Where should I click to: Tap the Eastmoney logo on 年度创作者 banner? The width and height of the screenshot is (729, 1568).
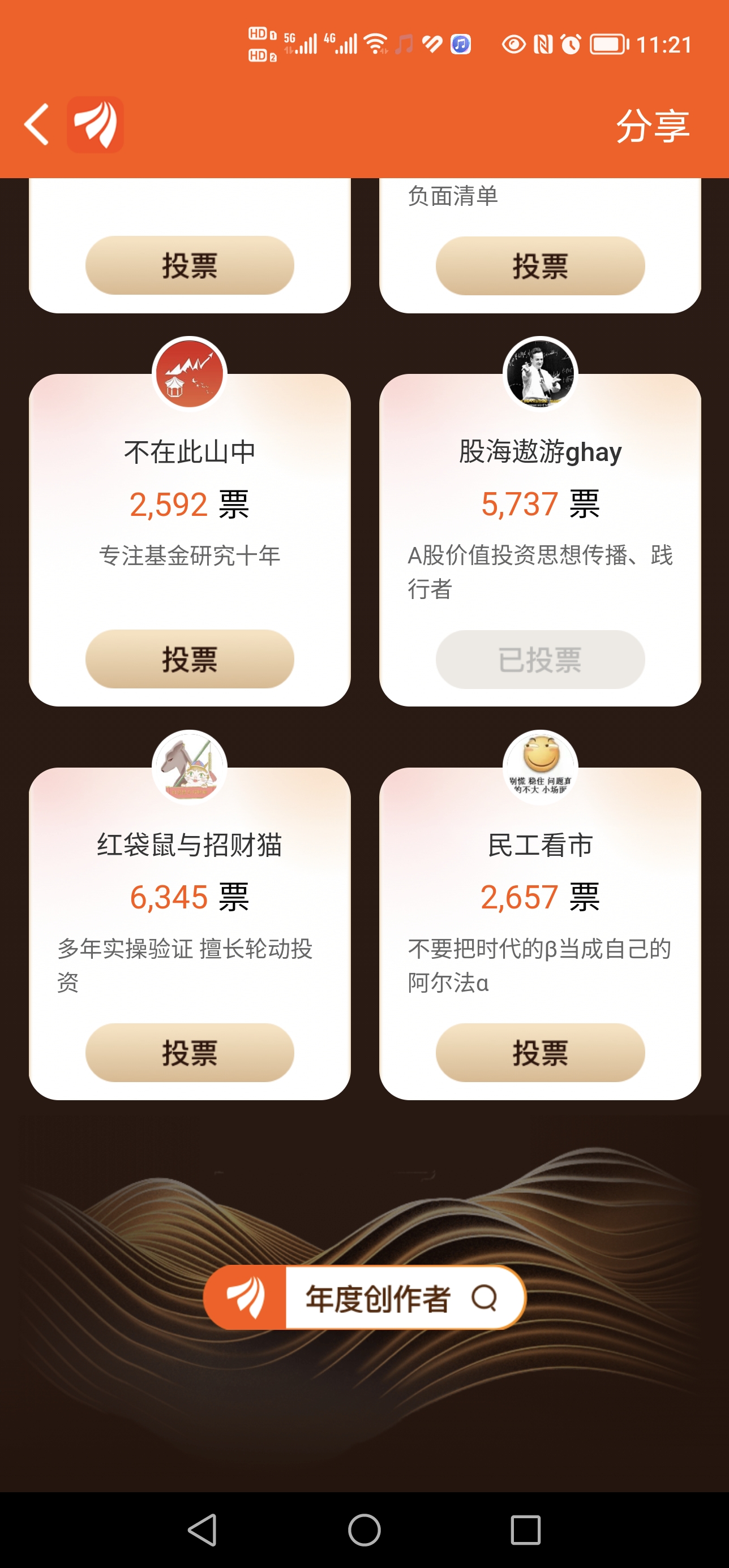pyautogui.click(x=248, y=1298)
